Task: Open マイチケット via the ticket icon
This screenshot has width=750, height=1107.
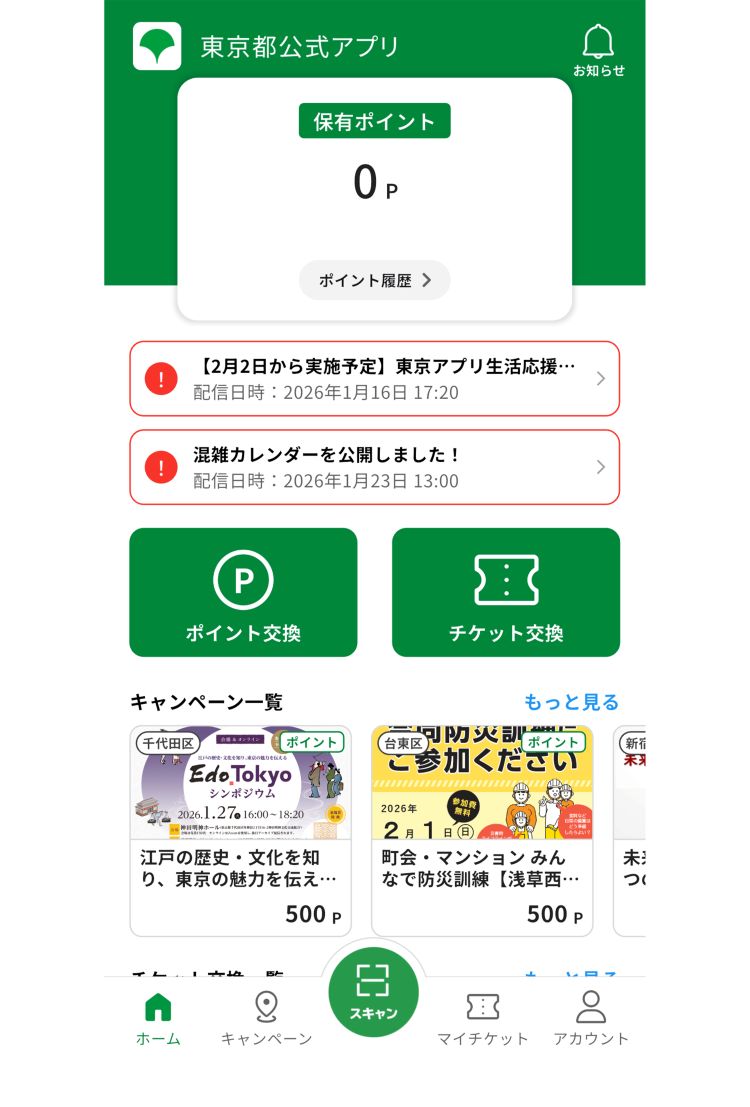Action: click(483, 1008)
